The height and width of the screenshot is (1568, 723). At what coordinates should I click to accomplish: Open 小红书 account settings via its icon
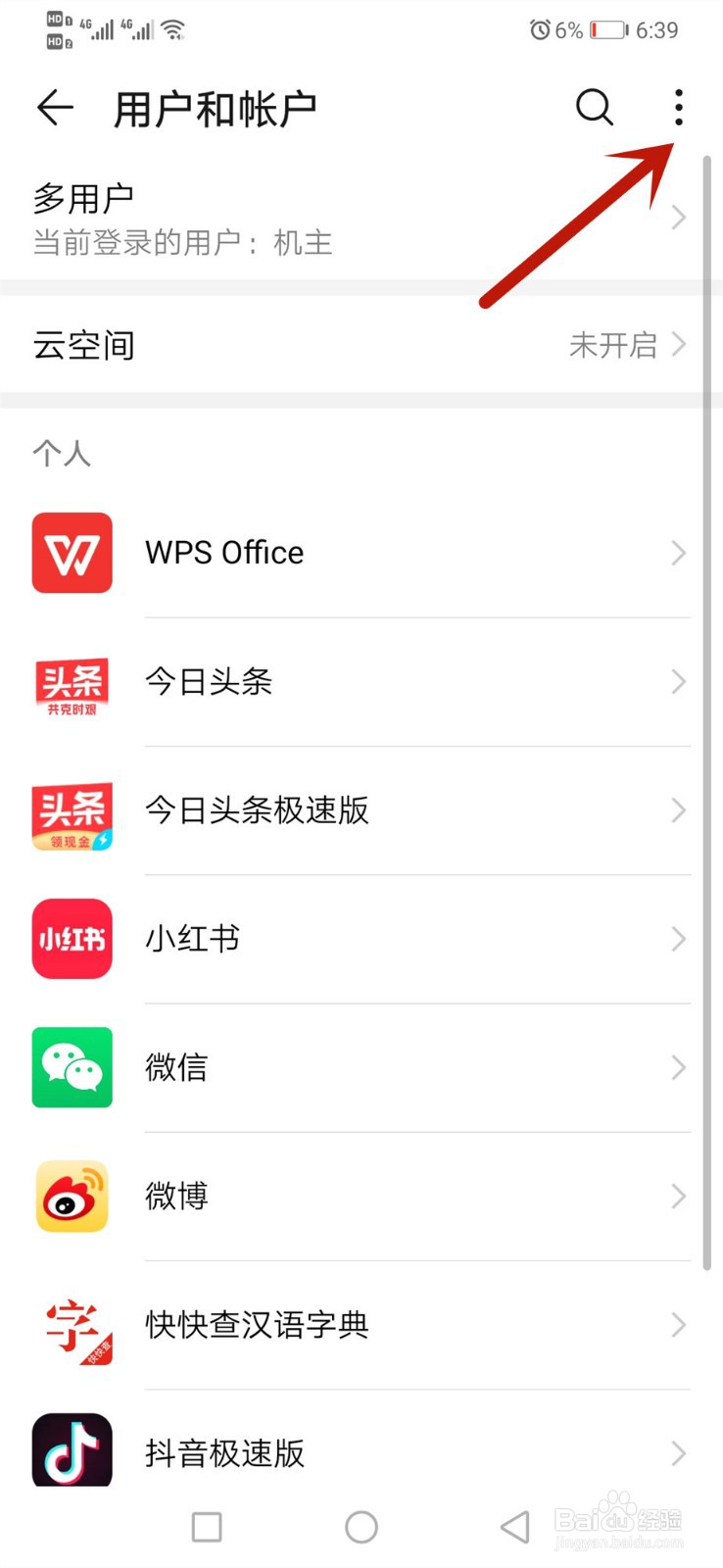(72, 939)
